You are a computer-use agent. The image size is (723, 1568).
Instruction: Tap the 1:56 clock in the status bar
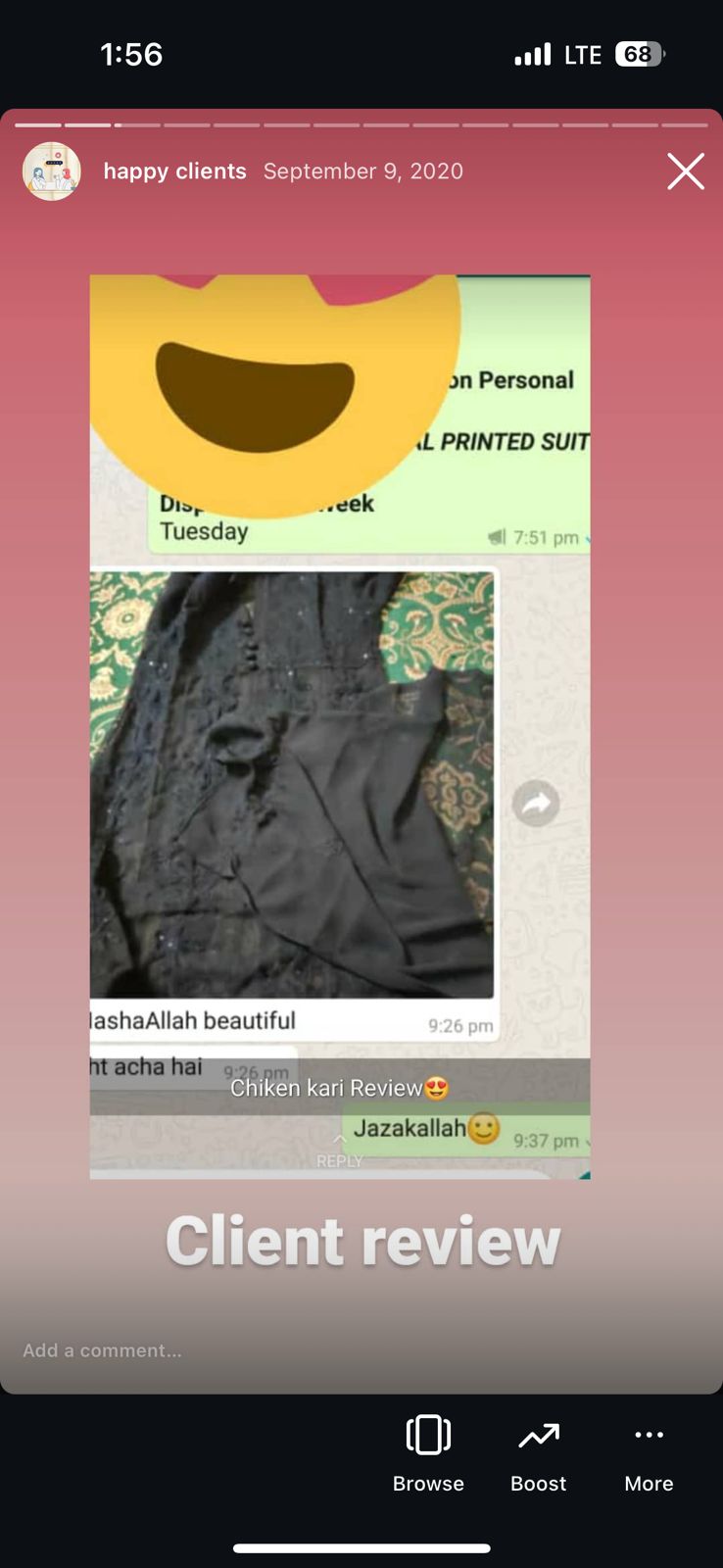[131, 54]
